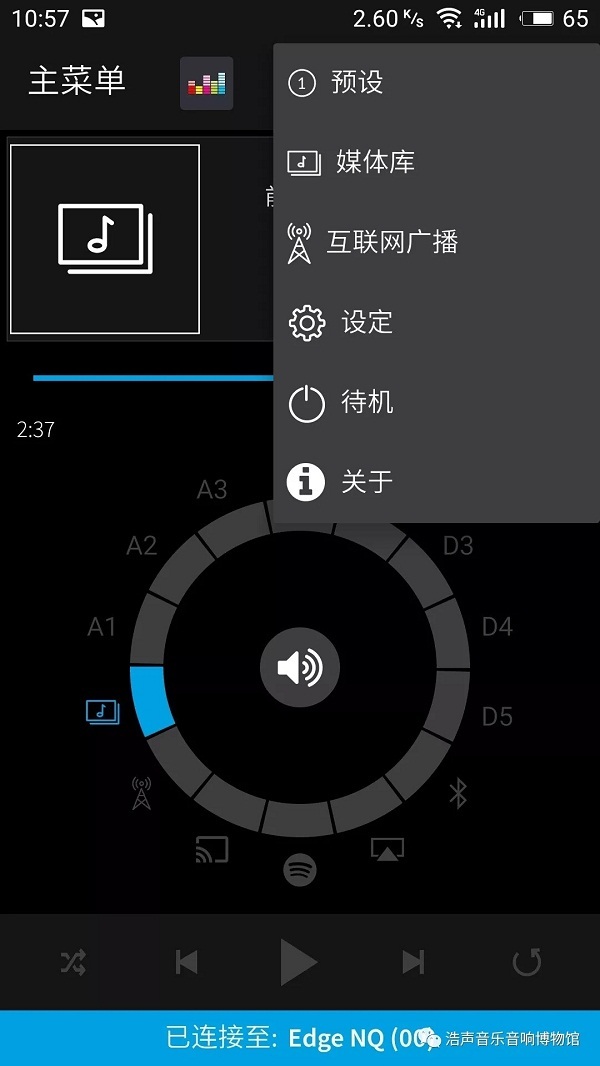600x1066 pixels.
Task: Toggle shuffle mode
Action: click(x=73, y=962)
